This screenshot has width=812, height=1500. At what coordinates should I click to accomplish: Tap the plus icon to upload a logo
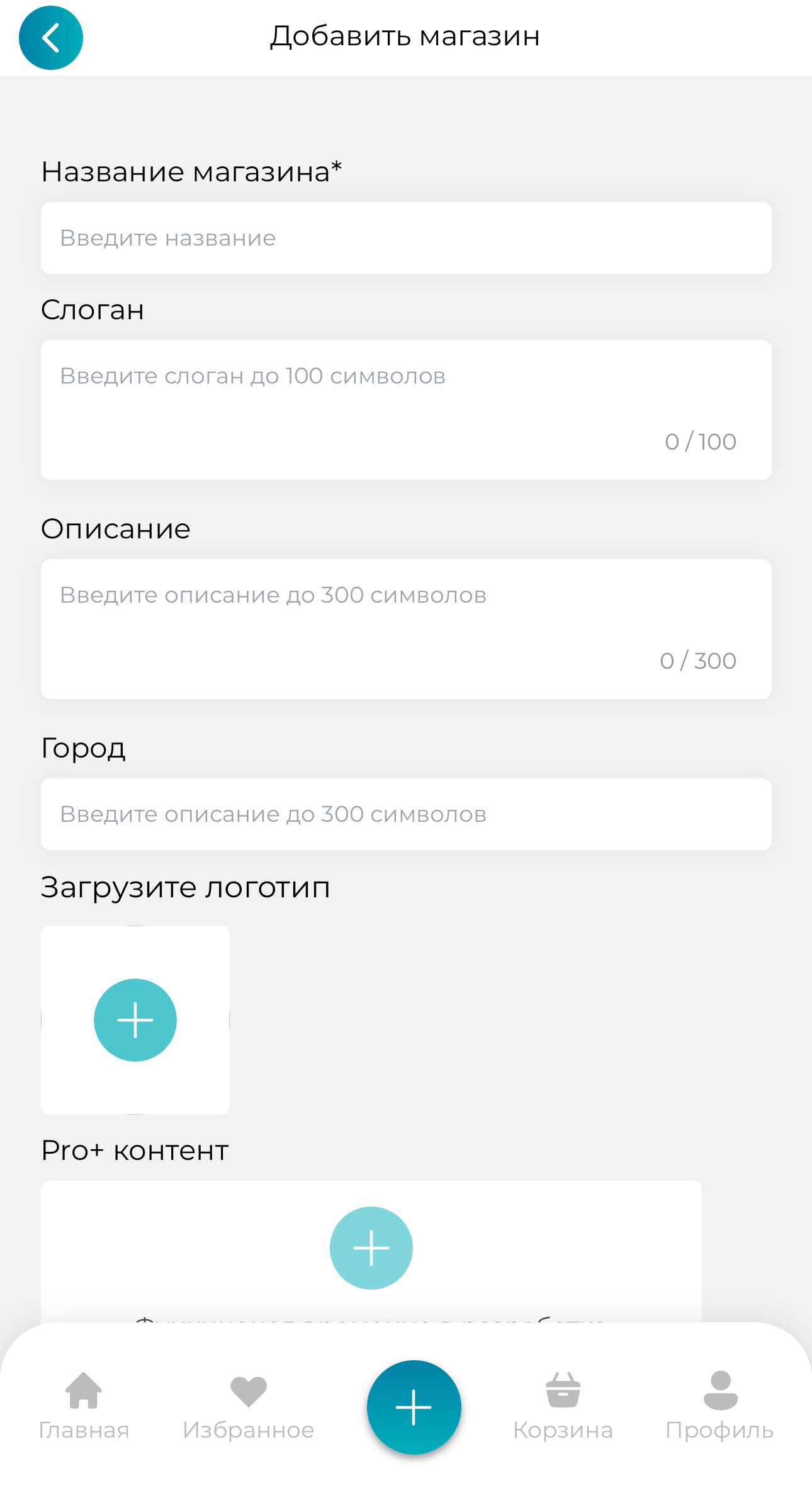(x=135, y=1020)
